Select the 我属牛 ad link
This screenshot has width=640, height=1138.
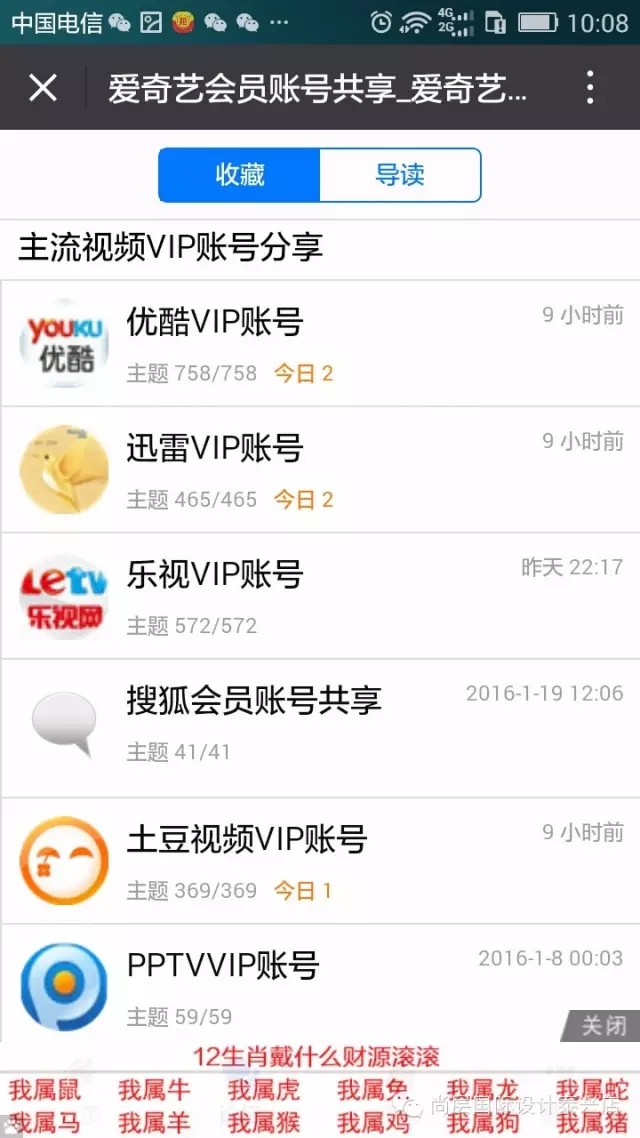tap(154, 1090)
